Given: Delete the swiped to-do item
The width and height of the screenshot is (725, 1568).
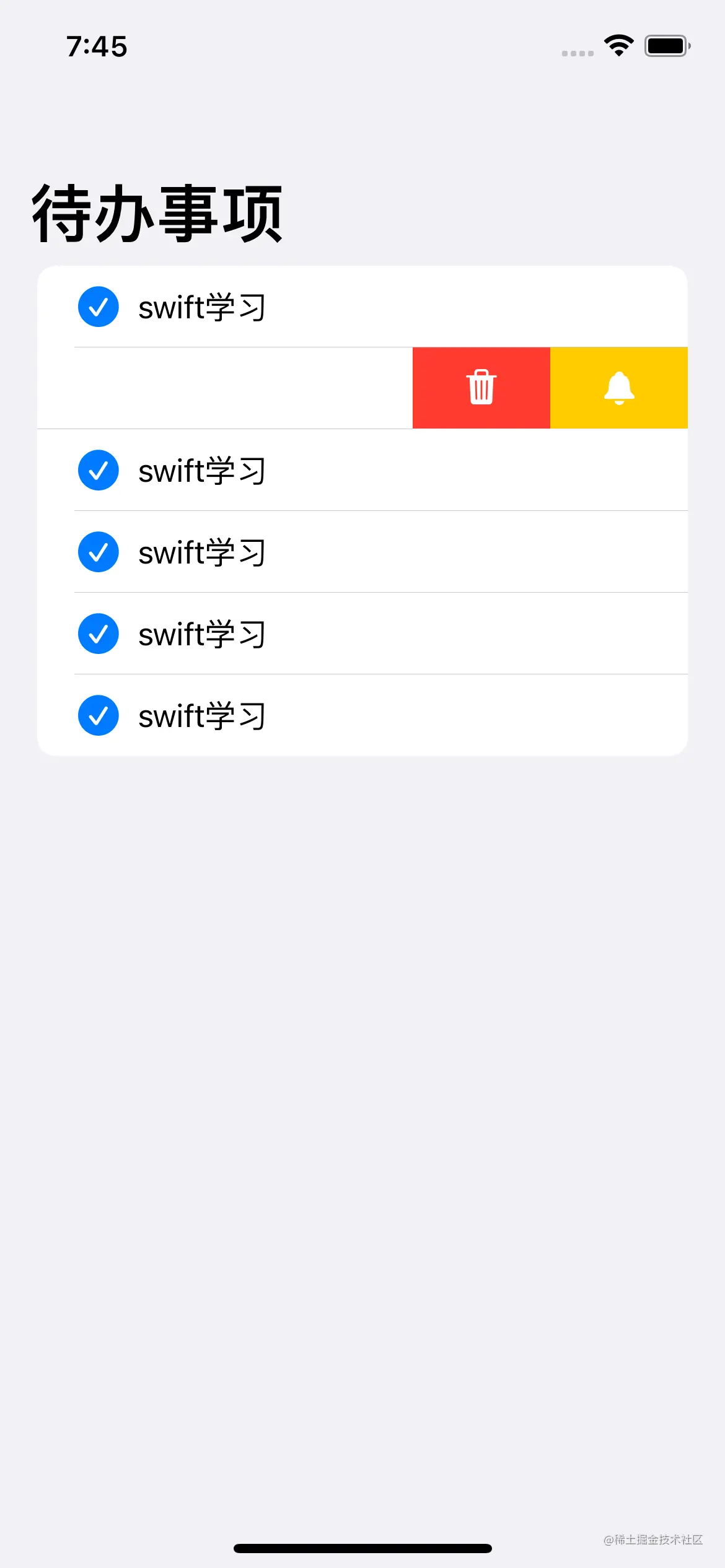Looking at the screenshot, I should 481,388.
